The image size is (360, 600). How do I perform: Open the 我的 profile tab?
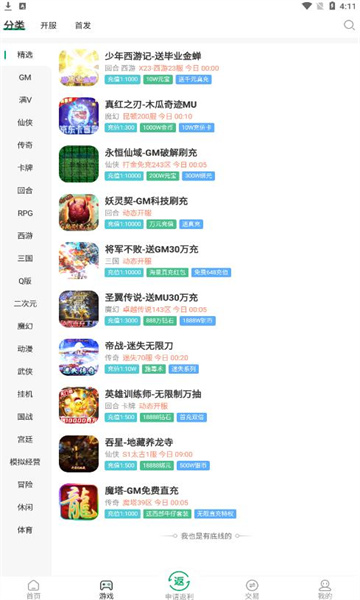pos(325,589)
